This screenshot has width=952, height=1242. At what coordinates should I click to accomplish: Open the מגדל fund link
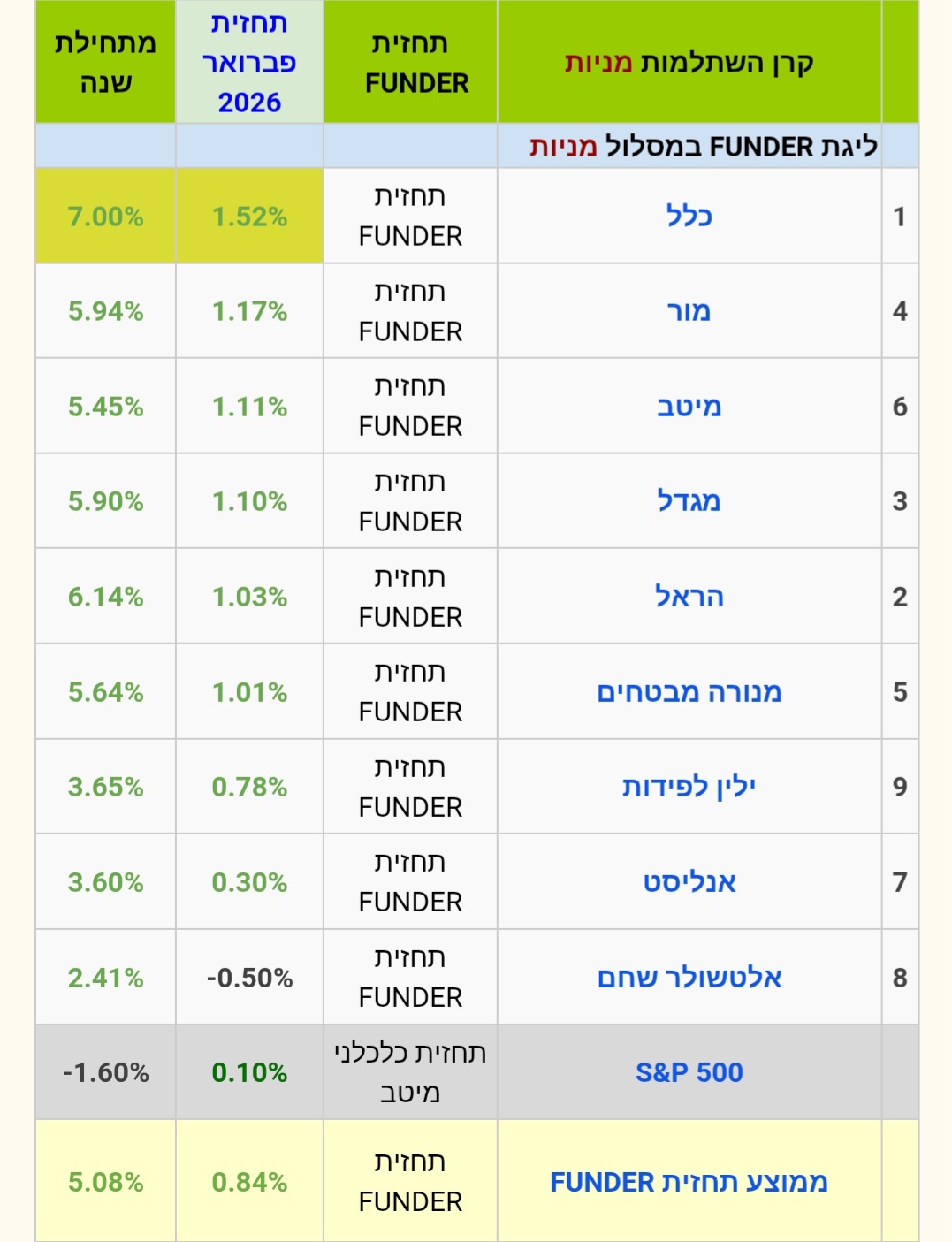689,501
